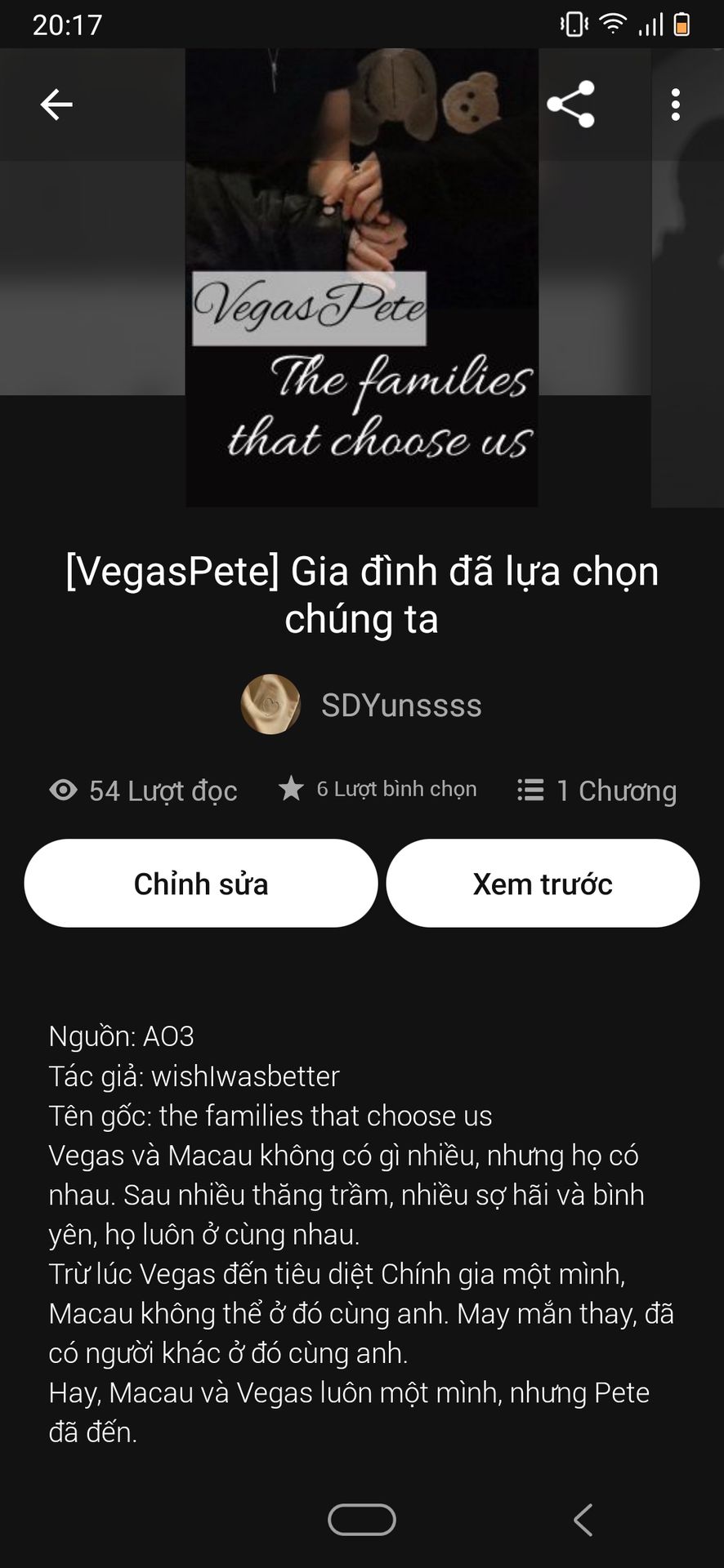Image resolution: width=724 pixels, height=1568 pixels.
Task: Go back using the top-left arrow
Action: point(56,105)
